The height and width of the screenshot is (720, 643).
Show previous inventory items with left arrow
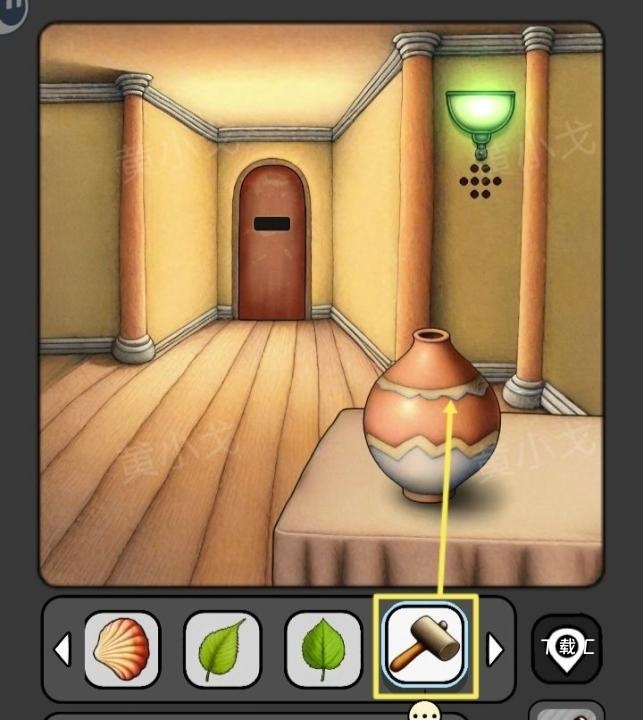point(62,650)
